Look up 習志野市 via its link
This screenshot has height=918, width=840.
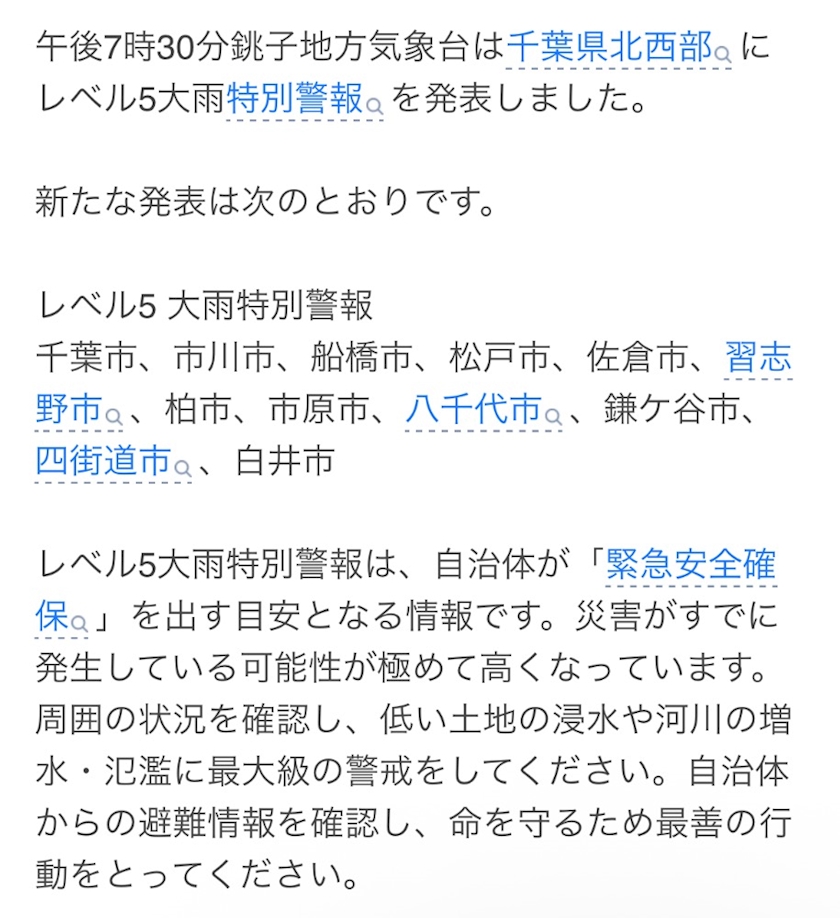click(x=758, y=357)
